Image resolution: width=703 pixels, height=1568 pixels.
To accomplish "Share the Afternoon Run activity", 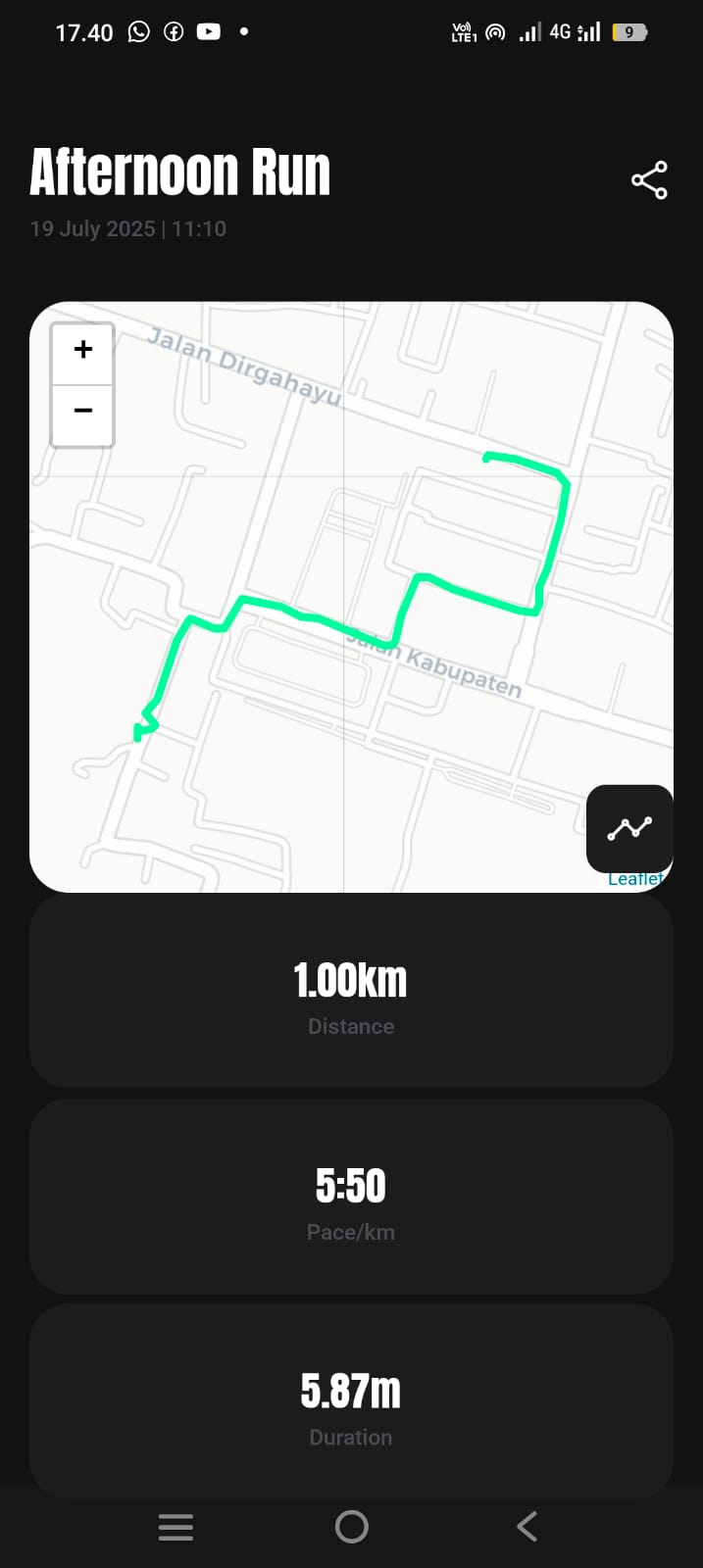I will tap(649, 180).
